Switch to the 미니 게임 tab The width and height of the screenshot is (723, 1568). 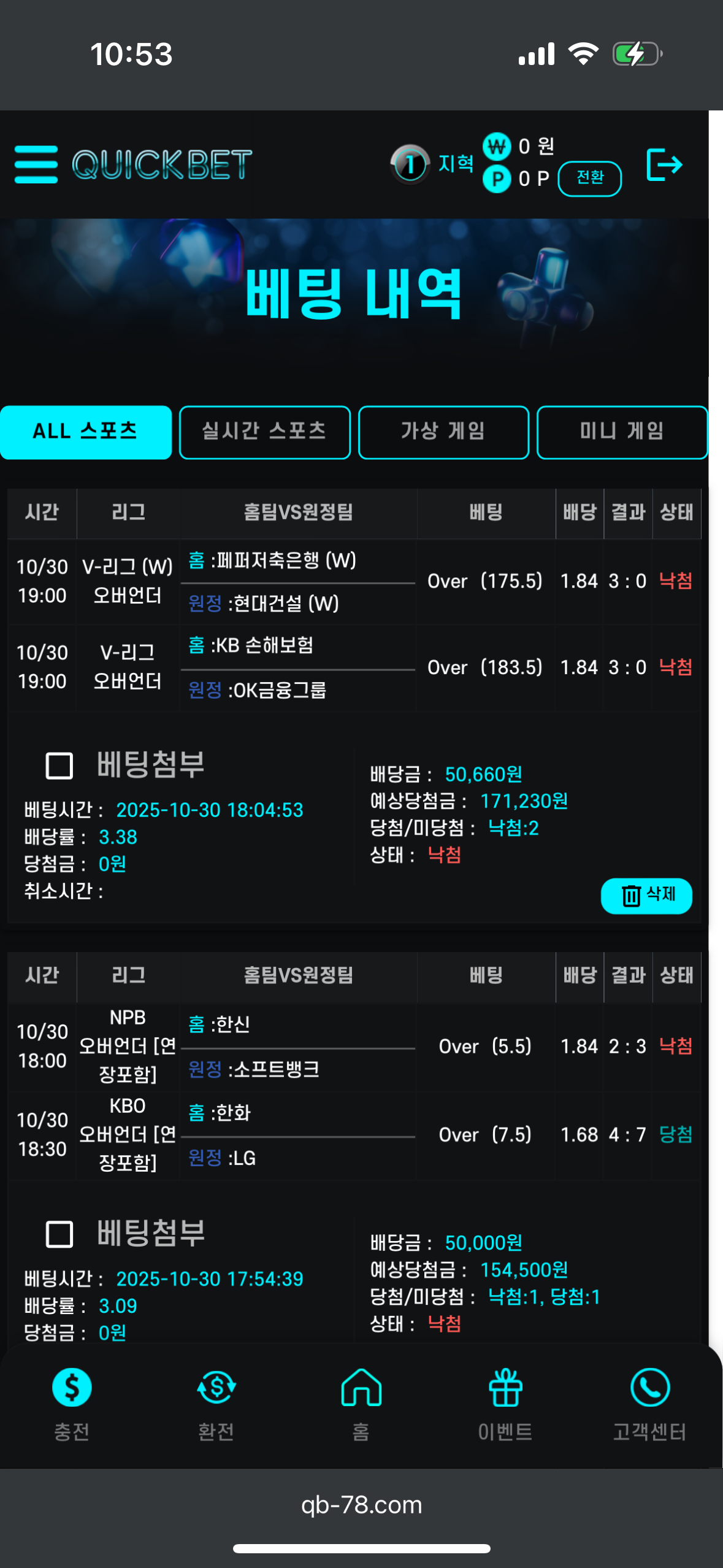(622, 432)
